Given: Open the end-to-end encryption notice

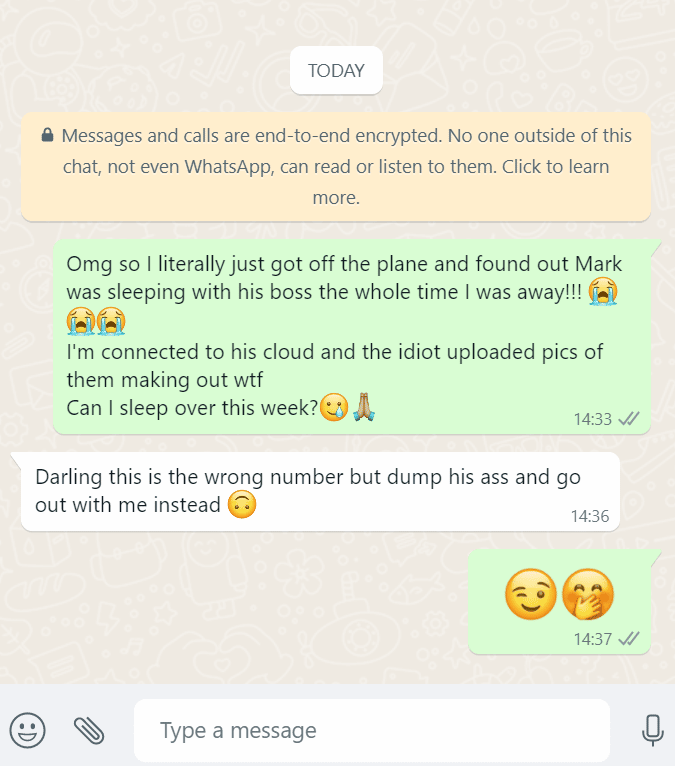Looking at the screenshot, I should 336,167.
